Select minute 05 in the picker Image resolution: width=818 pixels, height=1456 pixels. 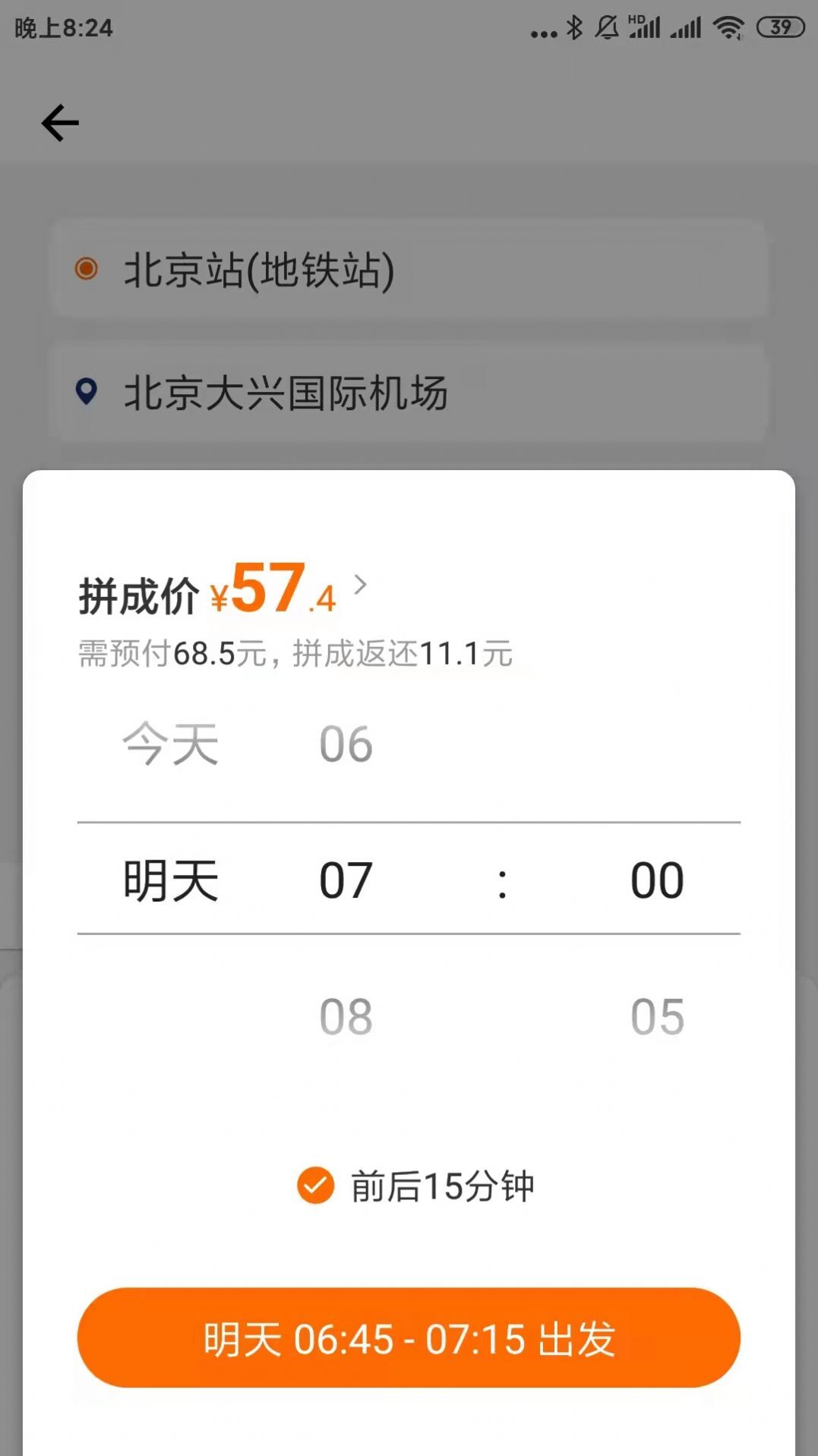pyautogui.click(x=658, y=1015)
